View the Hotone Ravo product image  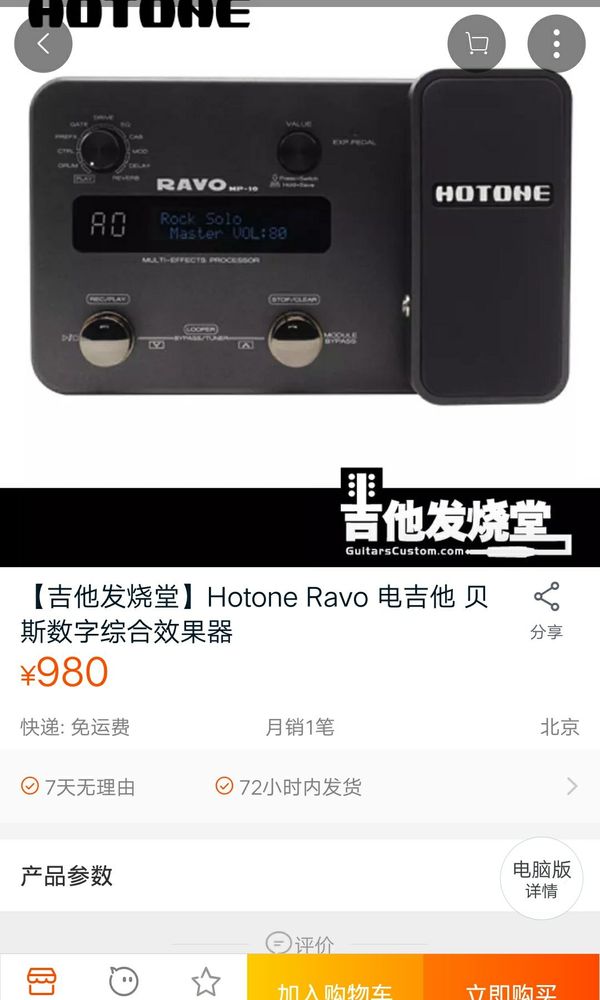click(300, 260)
